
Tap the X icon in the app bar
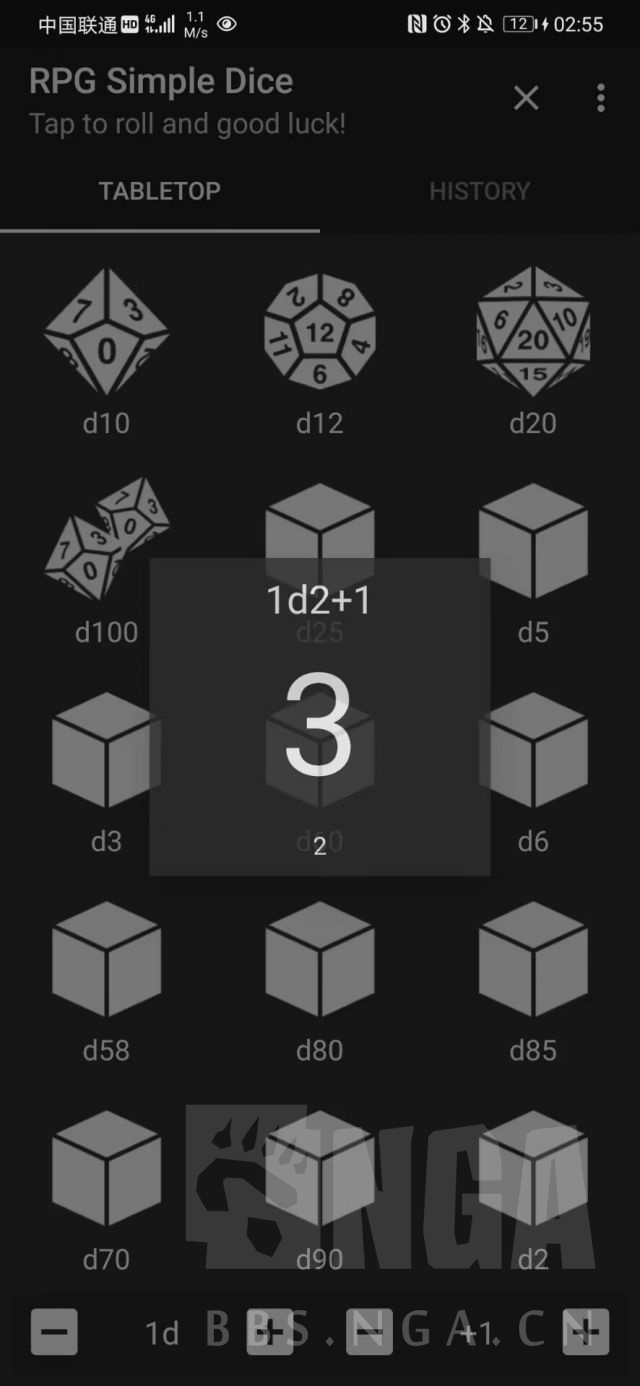pyautogui.click(x=526, y=97)
